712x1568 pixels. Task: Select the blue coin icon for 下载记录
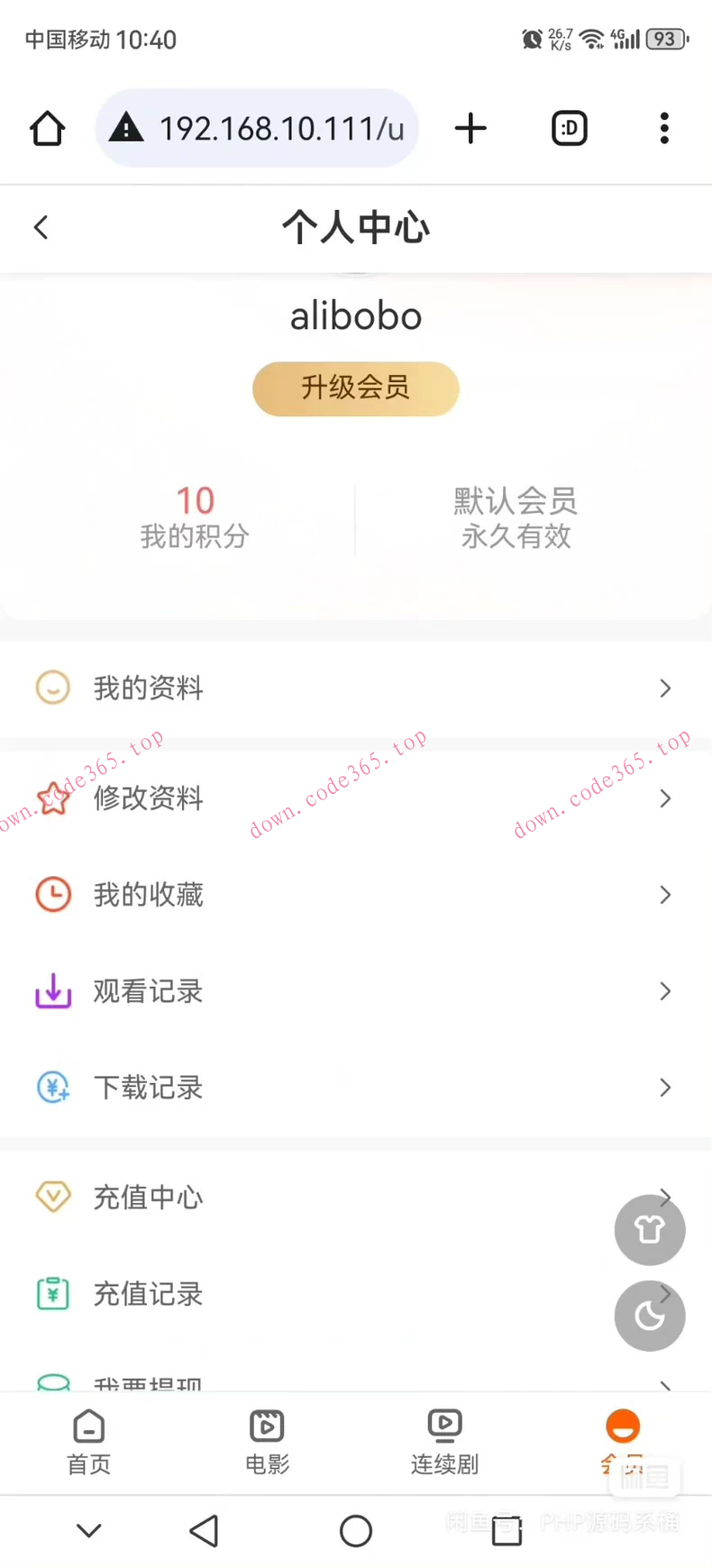[x=52, y=1088]
